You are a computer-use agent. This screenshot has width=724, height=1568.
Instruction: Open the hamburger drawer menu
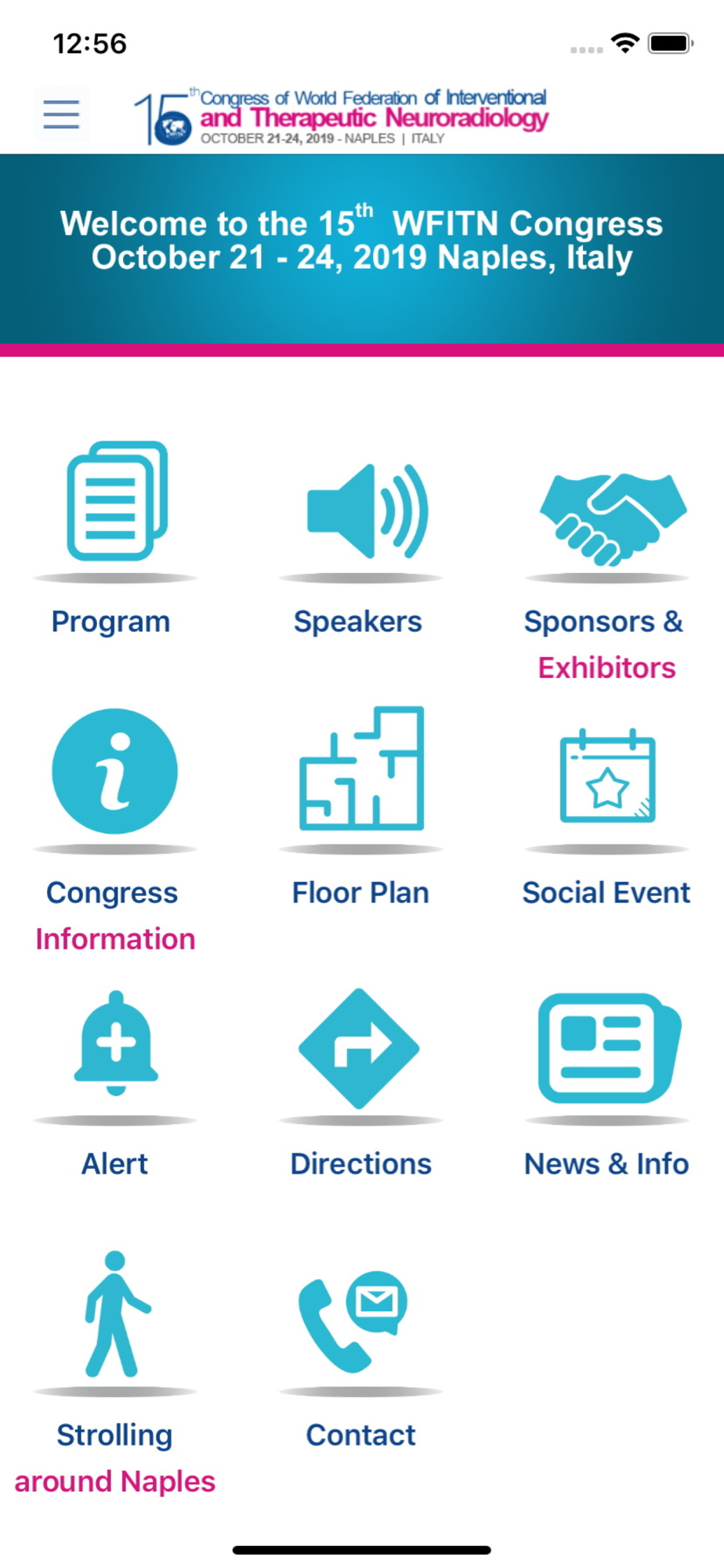click(61, 114)
